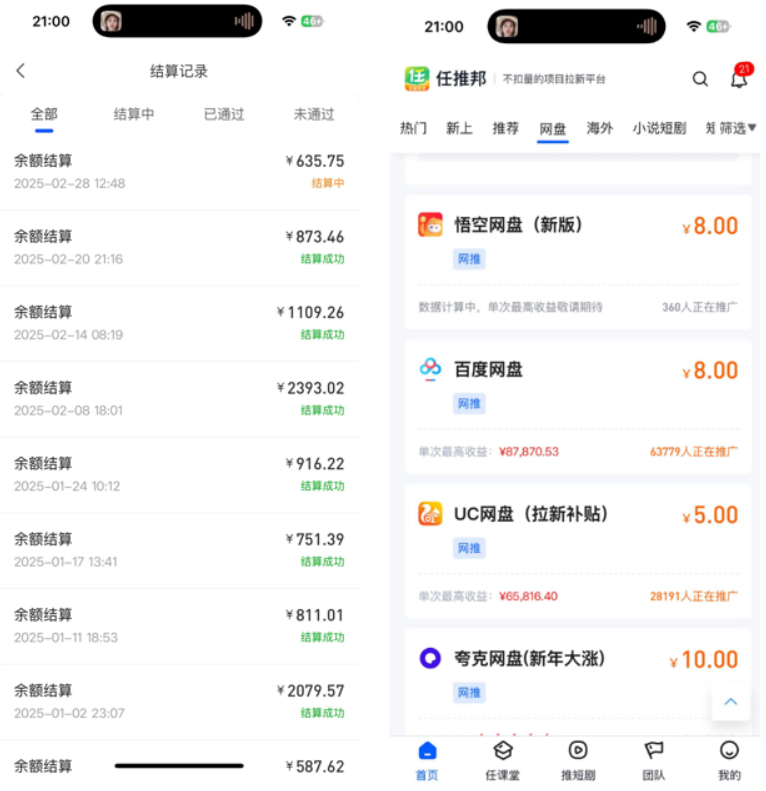This screenshot has width=766, height=791.
Task: Open the 新上 tab
Action: tap(459, 129)
